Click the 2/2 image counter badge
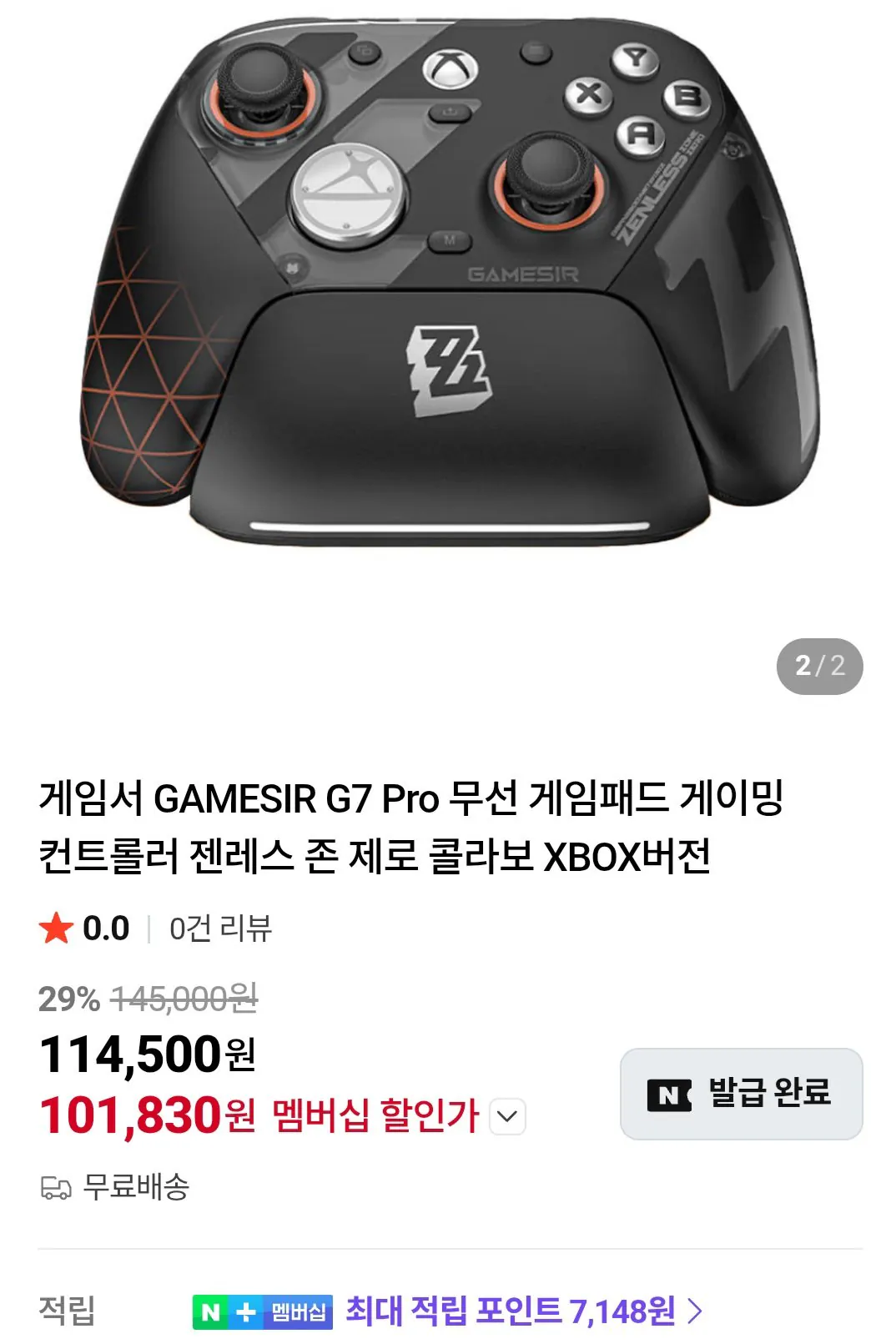This screenshot has height=1344, width=896. click(820, 665)
